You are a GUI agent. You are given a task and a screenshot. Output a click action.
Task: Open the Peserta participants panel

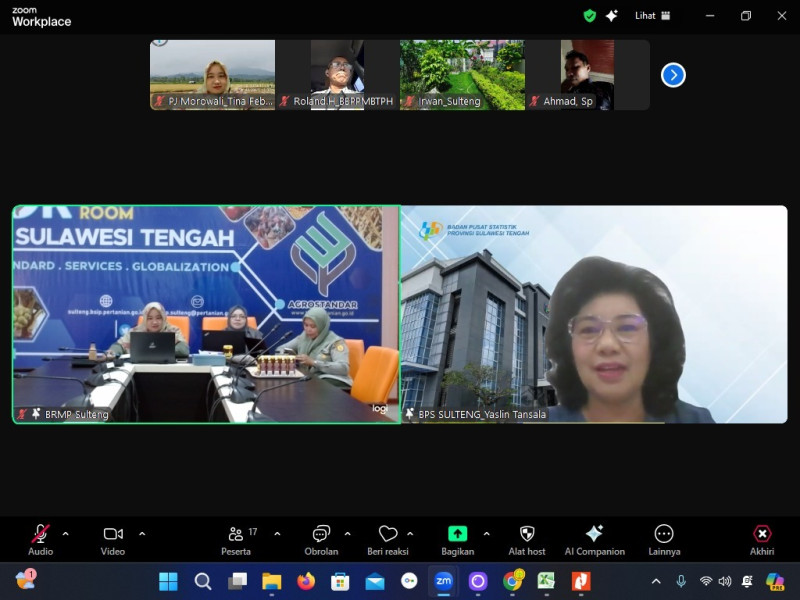(x=236, y=539)
